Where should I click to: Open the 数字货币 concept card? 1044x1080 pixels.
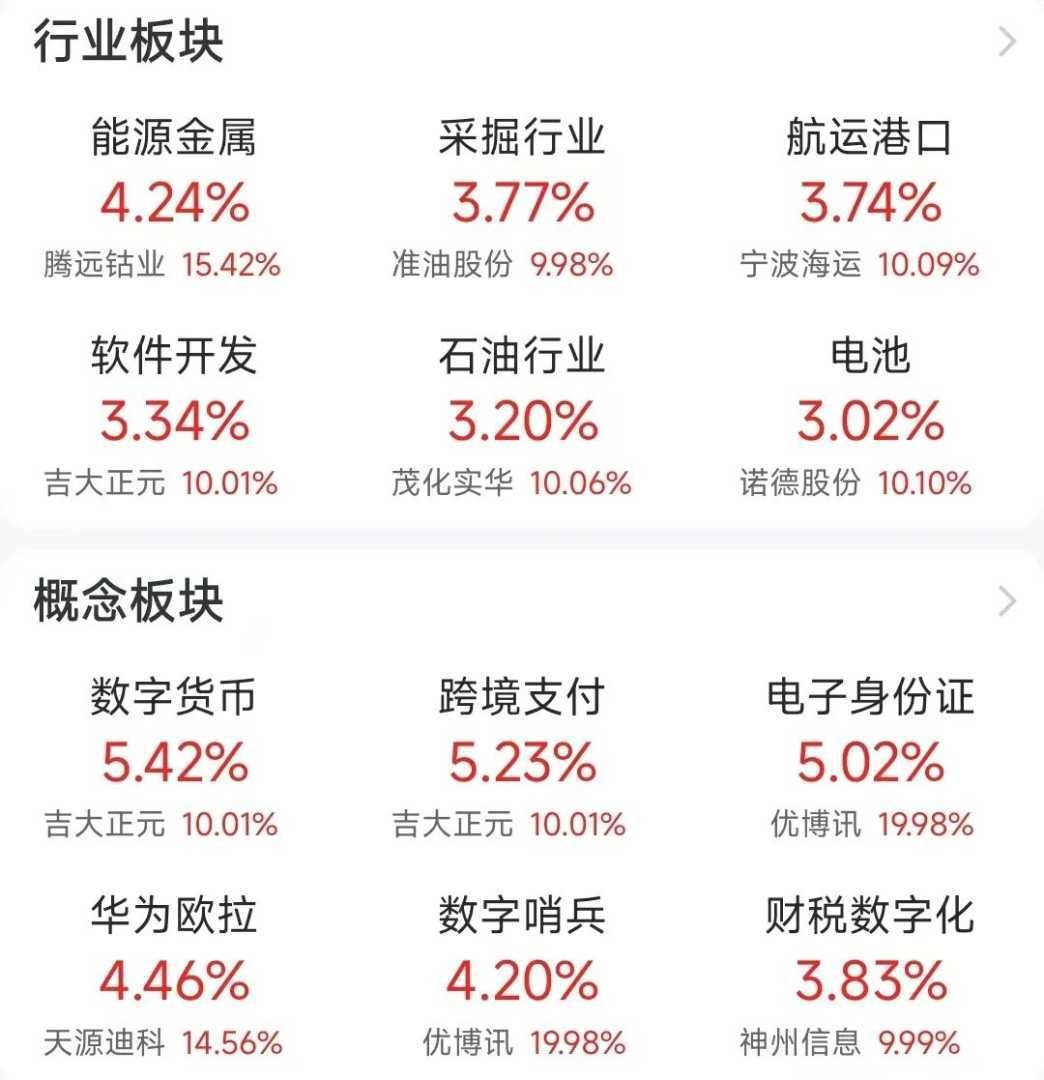(174, 762)
